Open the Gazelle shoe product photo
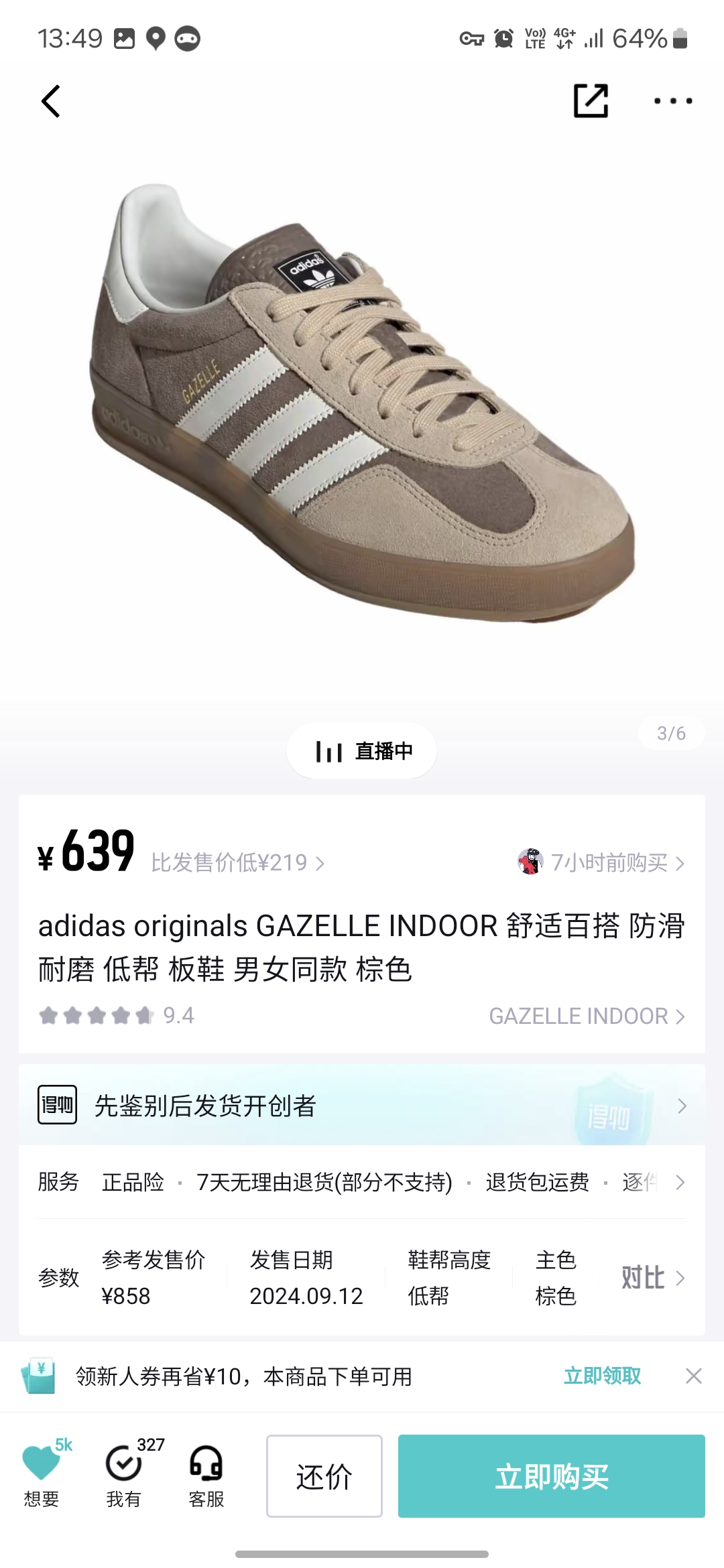This screenshot has width=724, height=1568. coord(362,402)
